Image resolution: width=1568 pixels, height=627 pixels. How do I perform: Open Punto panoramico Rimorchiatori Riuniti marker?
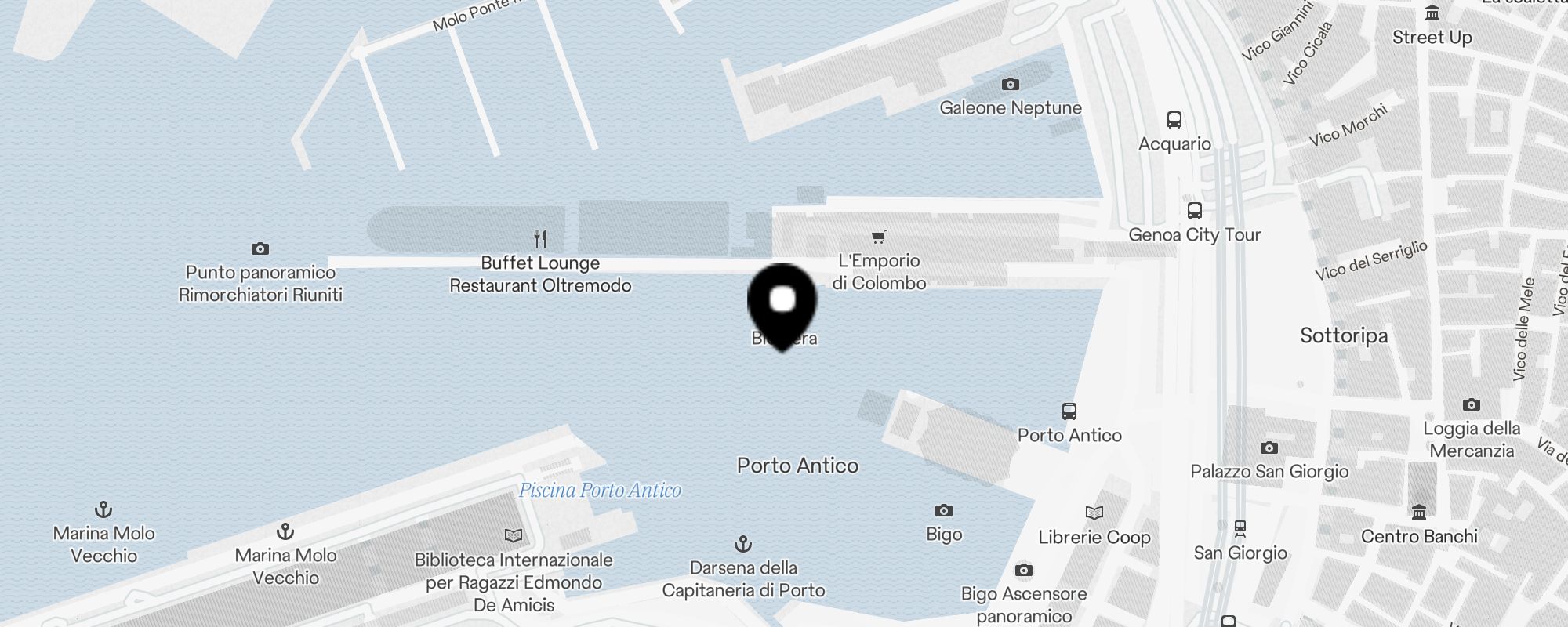point(260,249)
